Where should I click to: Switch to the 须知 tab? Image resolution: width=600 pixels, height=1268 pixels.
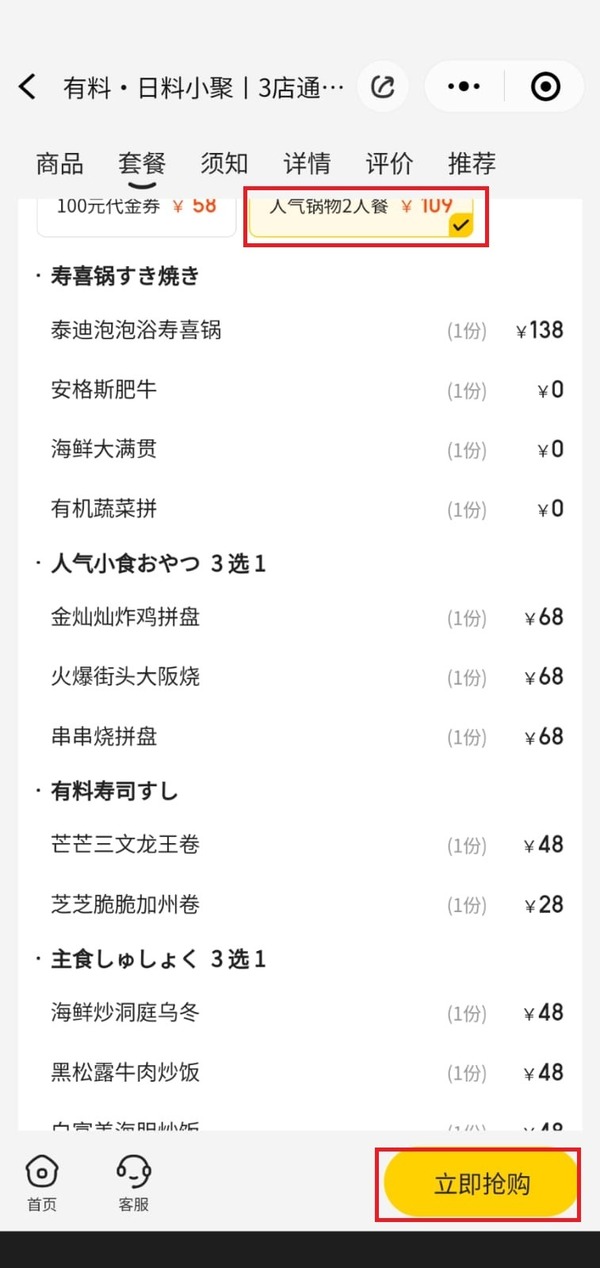224,163
